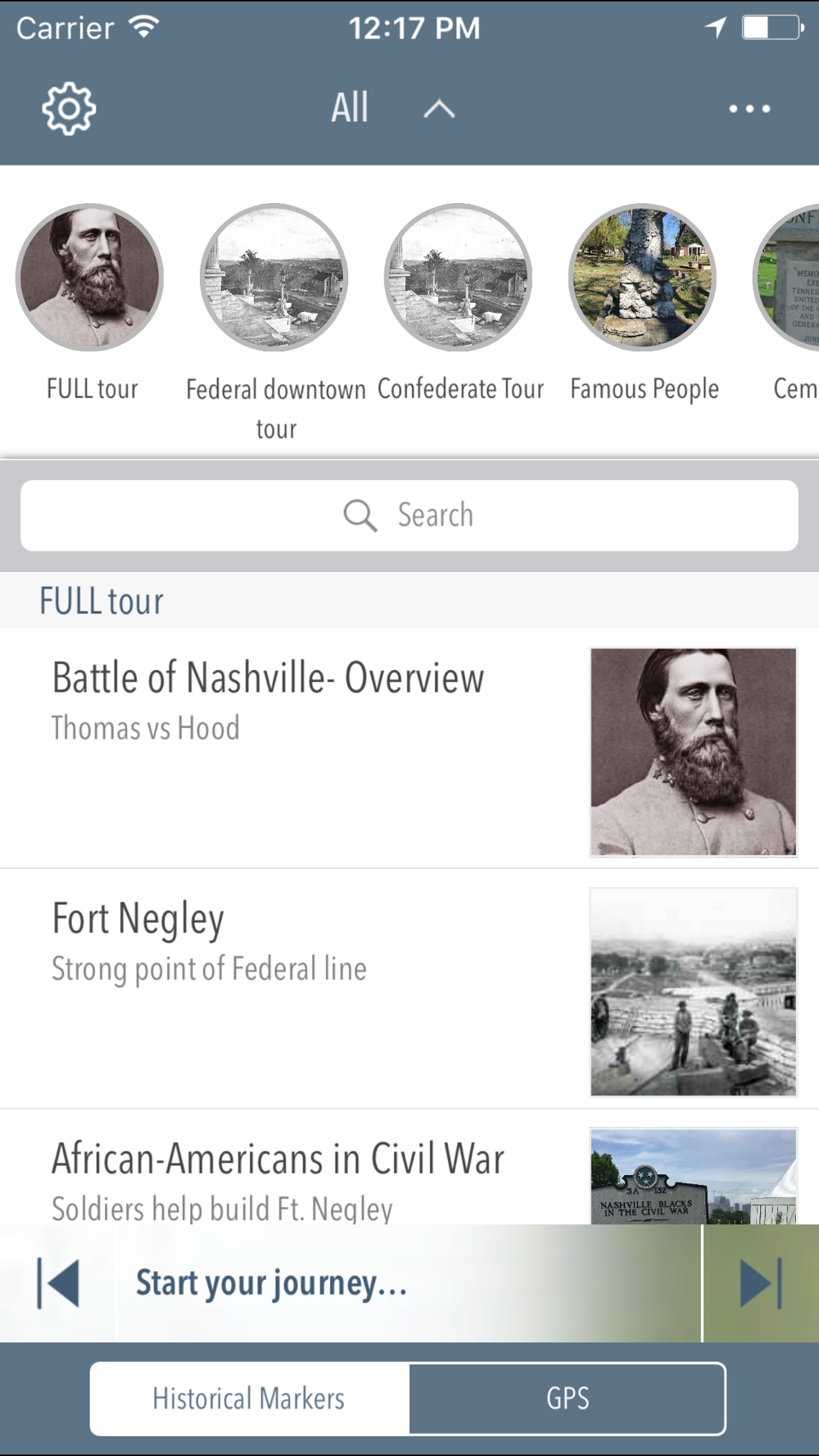The image size is (819, 1456).
Task: Open the three-dot overflow menu
Action: pos(749,109)
